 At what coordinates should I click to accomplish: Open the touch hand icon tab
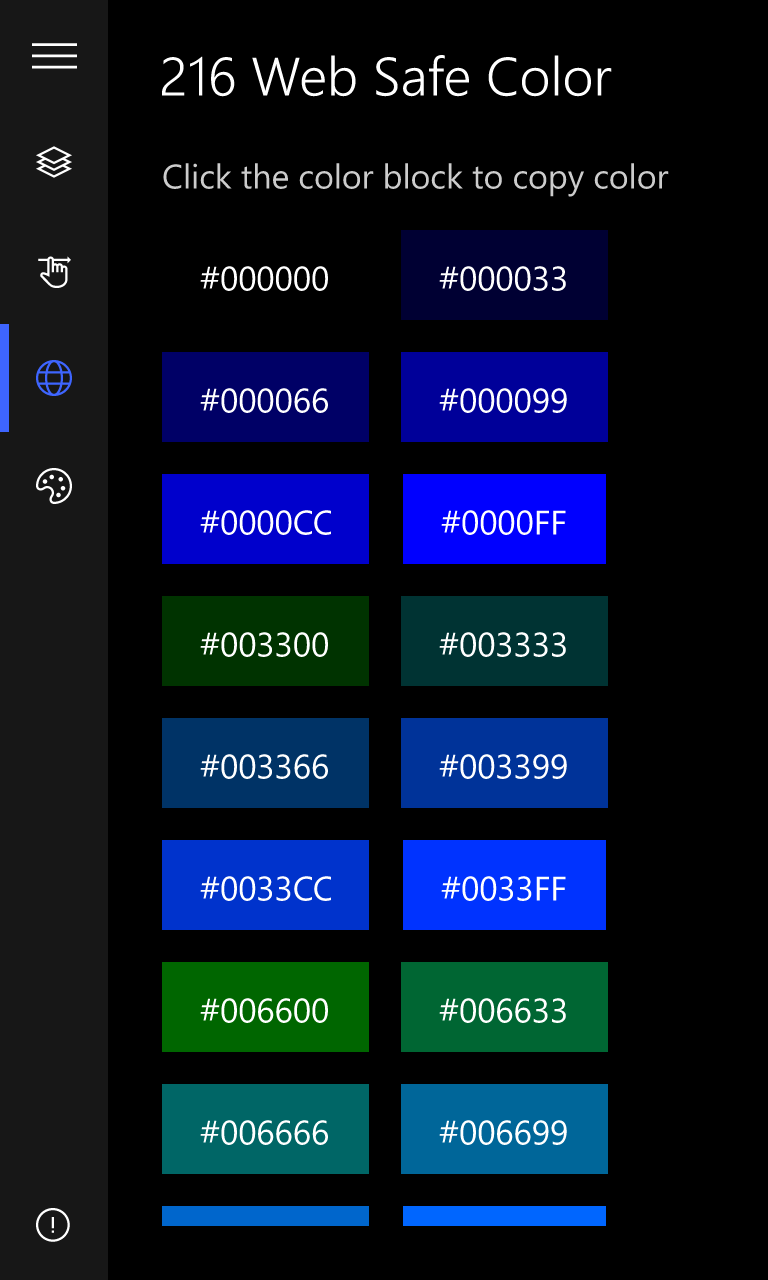click(54, 270)
